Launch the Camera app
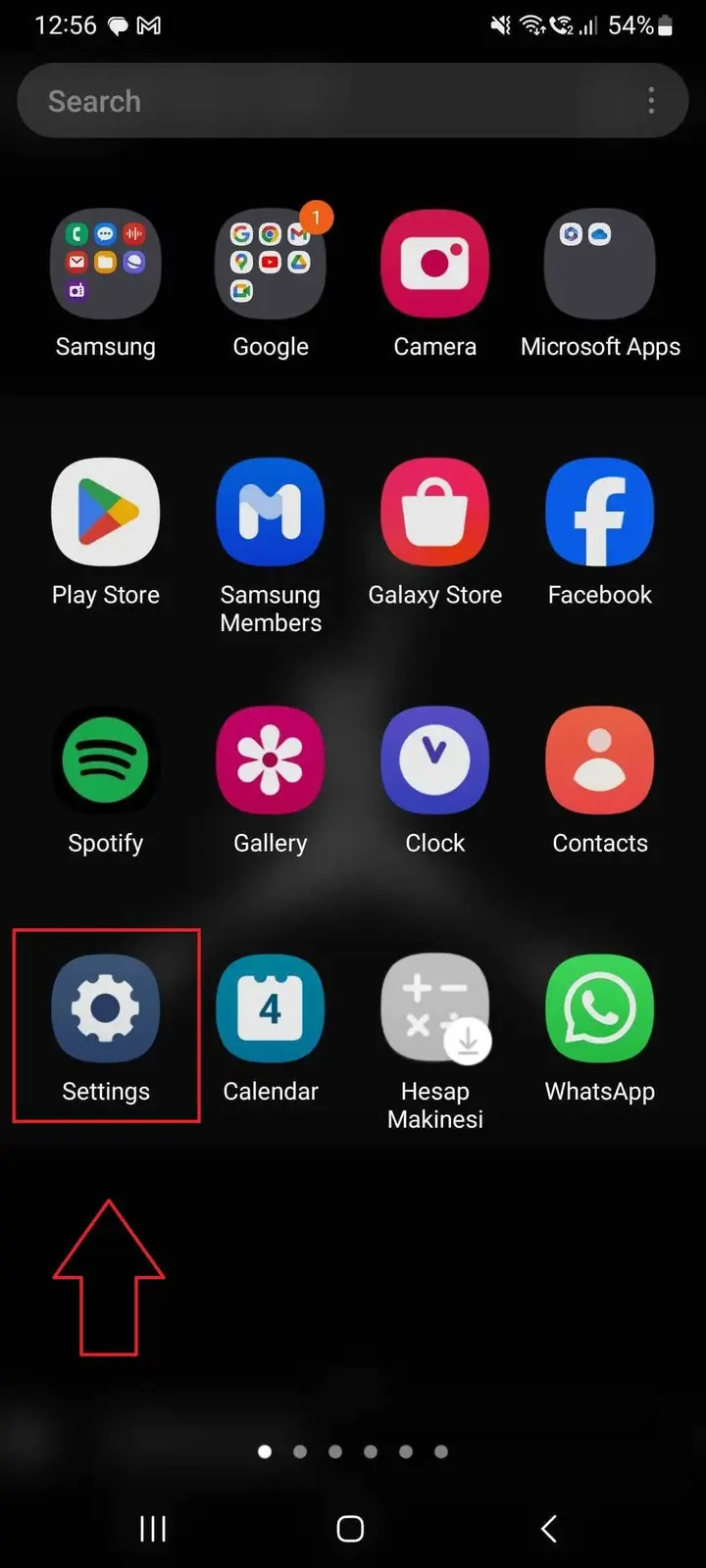 point(435,265)
